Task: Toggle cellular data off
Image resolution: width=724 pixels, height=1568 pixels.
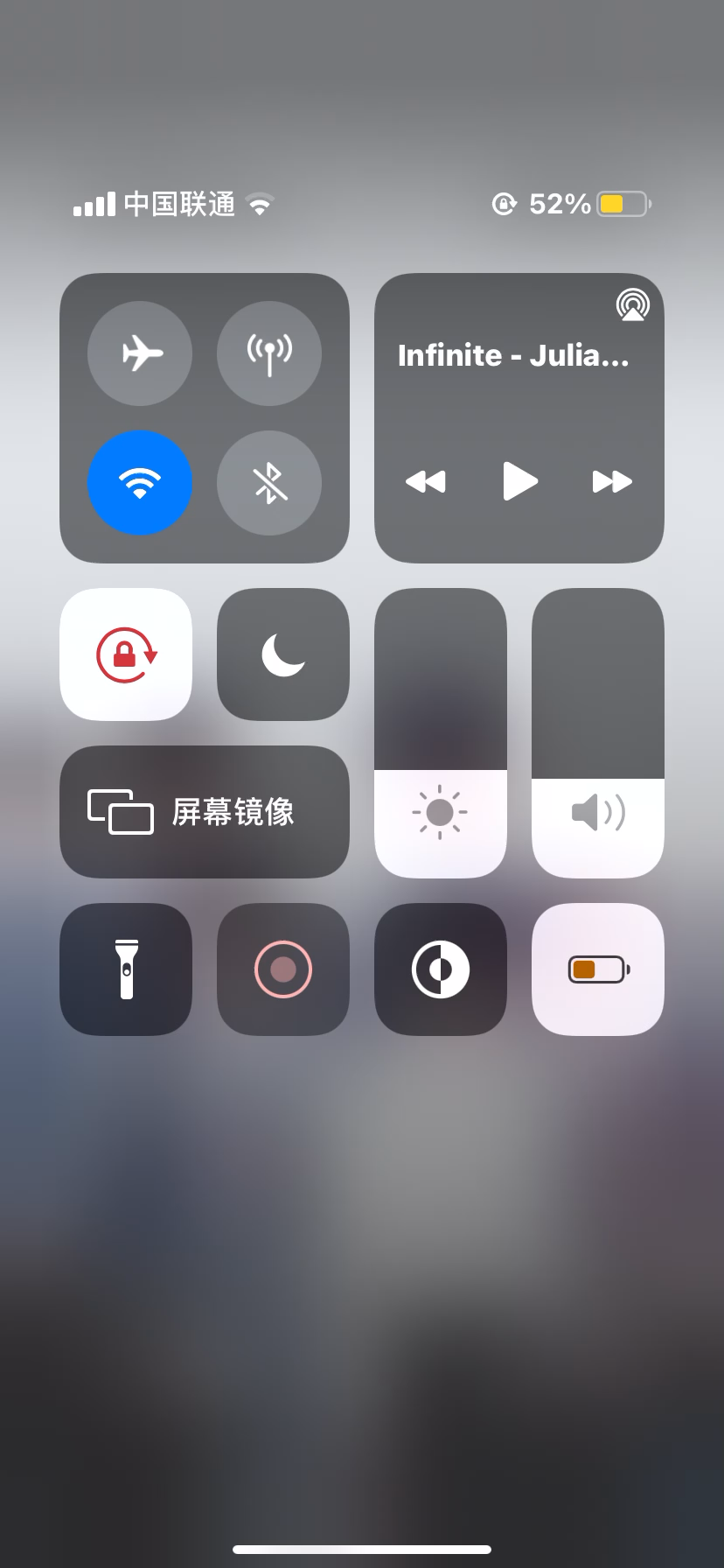Action: click(x=269, y=353)
